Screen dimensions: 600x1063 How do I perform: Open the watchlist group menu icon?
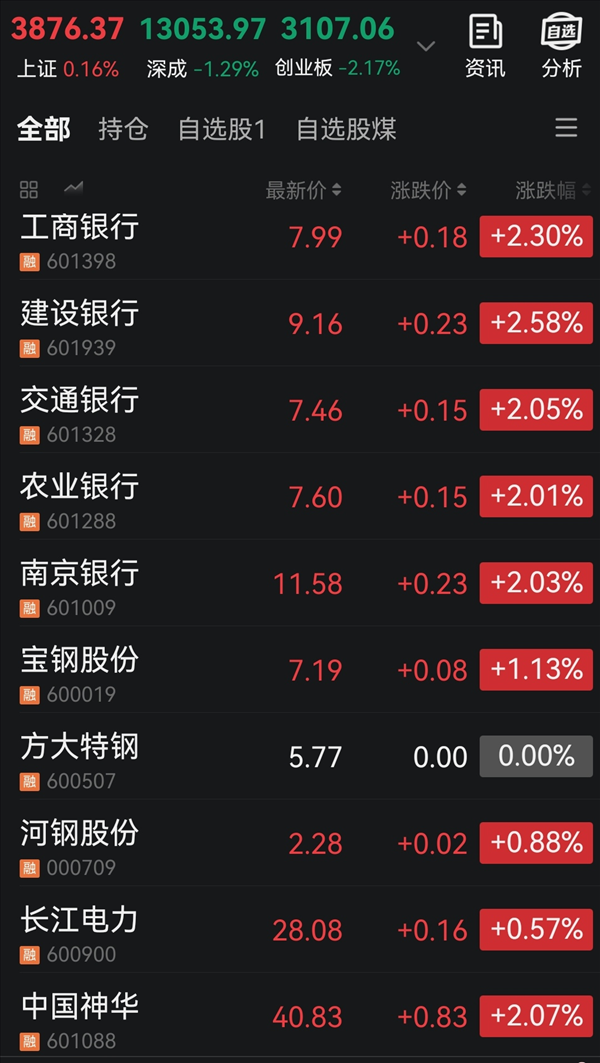tap(566, 128)
